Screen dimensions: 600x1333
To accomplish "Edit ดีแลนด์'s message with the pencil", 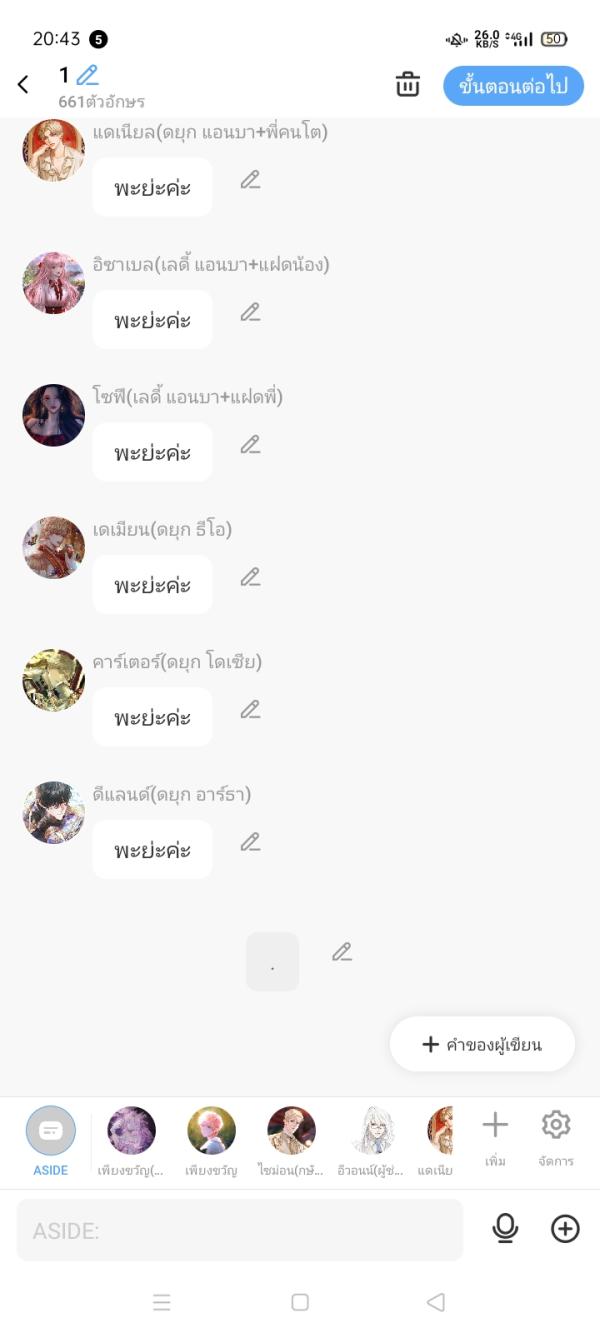I will click(x=250, y=842).
